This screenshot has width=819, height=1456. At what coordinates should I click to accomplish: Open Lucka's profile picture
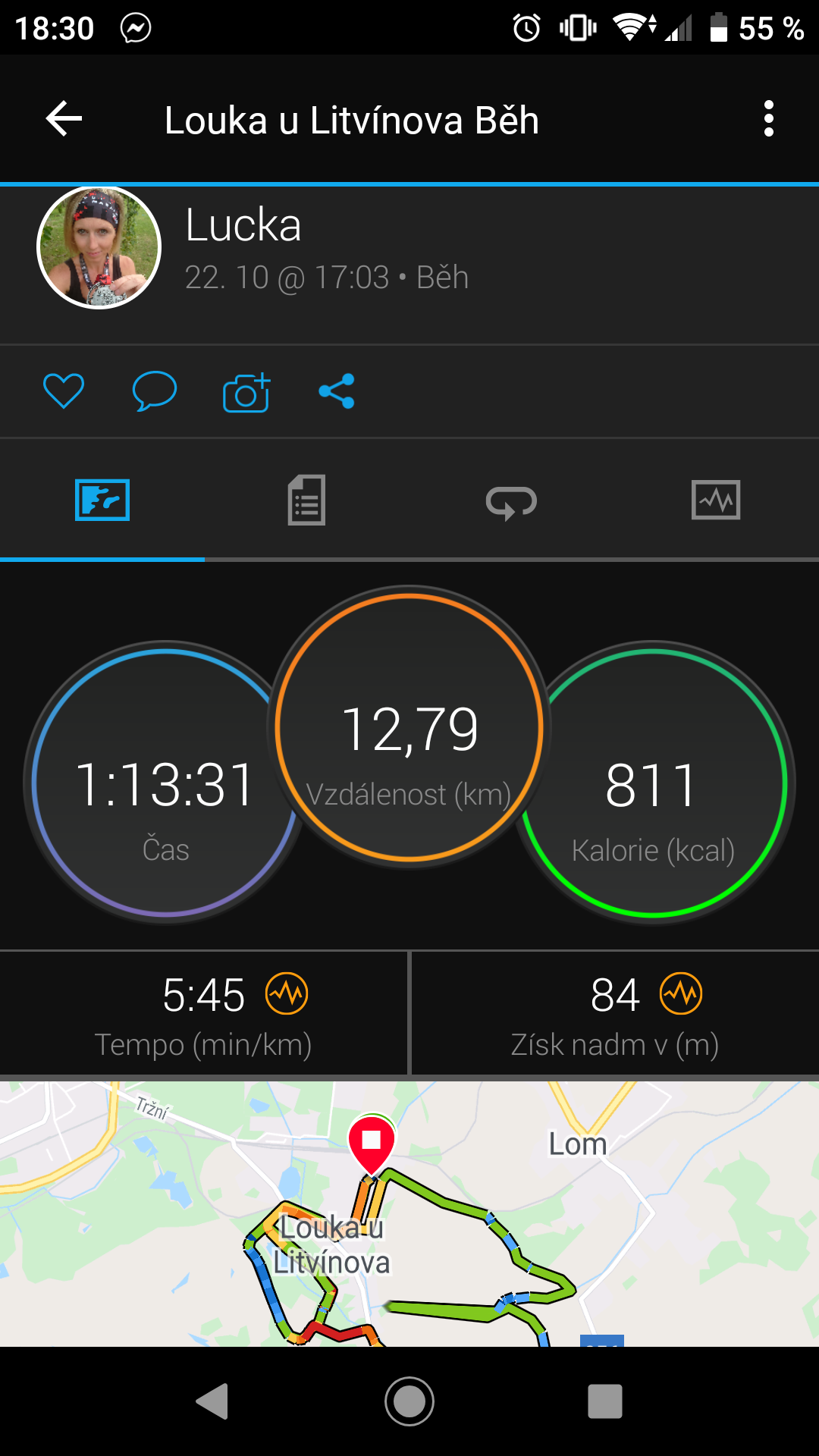99,247
